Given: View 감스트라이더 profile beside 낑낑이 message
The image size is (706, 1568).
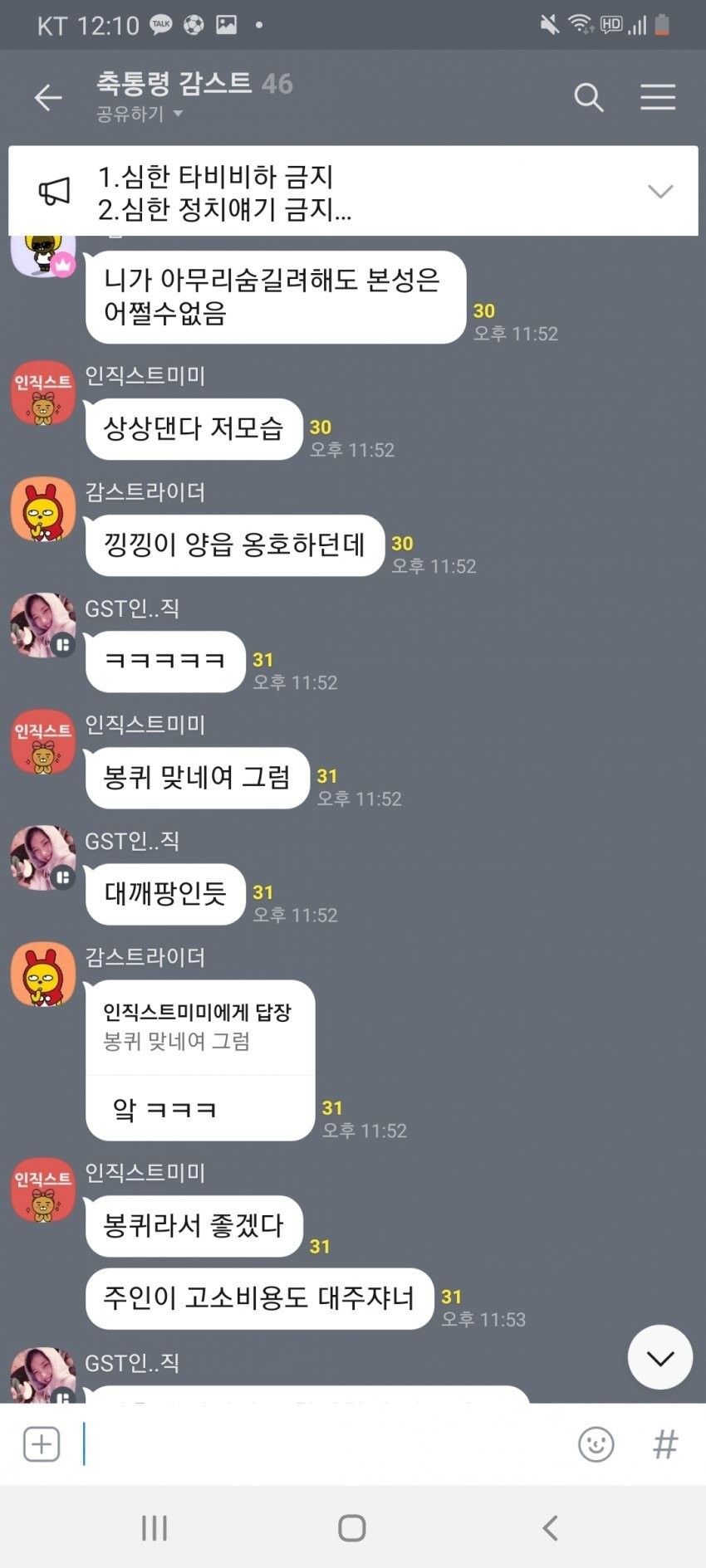Looking at the screenshot, I should (43, 509).
